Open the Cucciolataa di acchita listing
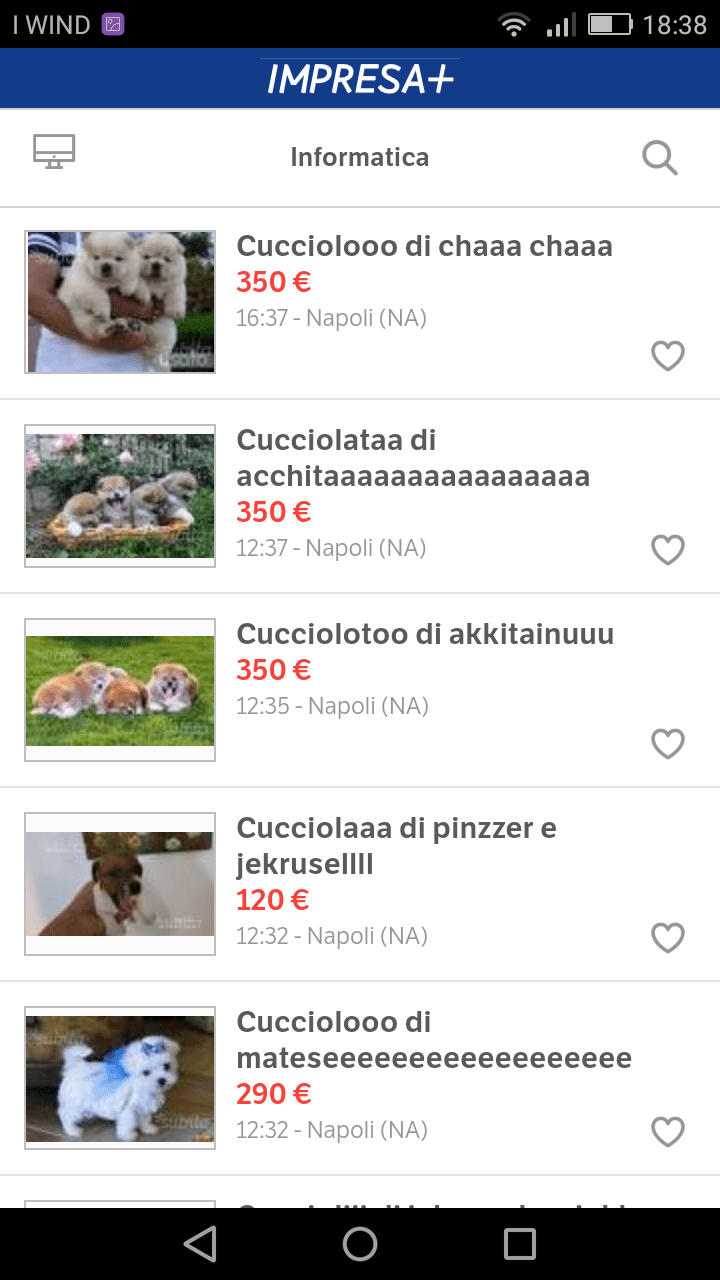This screenshot has height=1280, width=720. coord(412,459)
